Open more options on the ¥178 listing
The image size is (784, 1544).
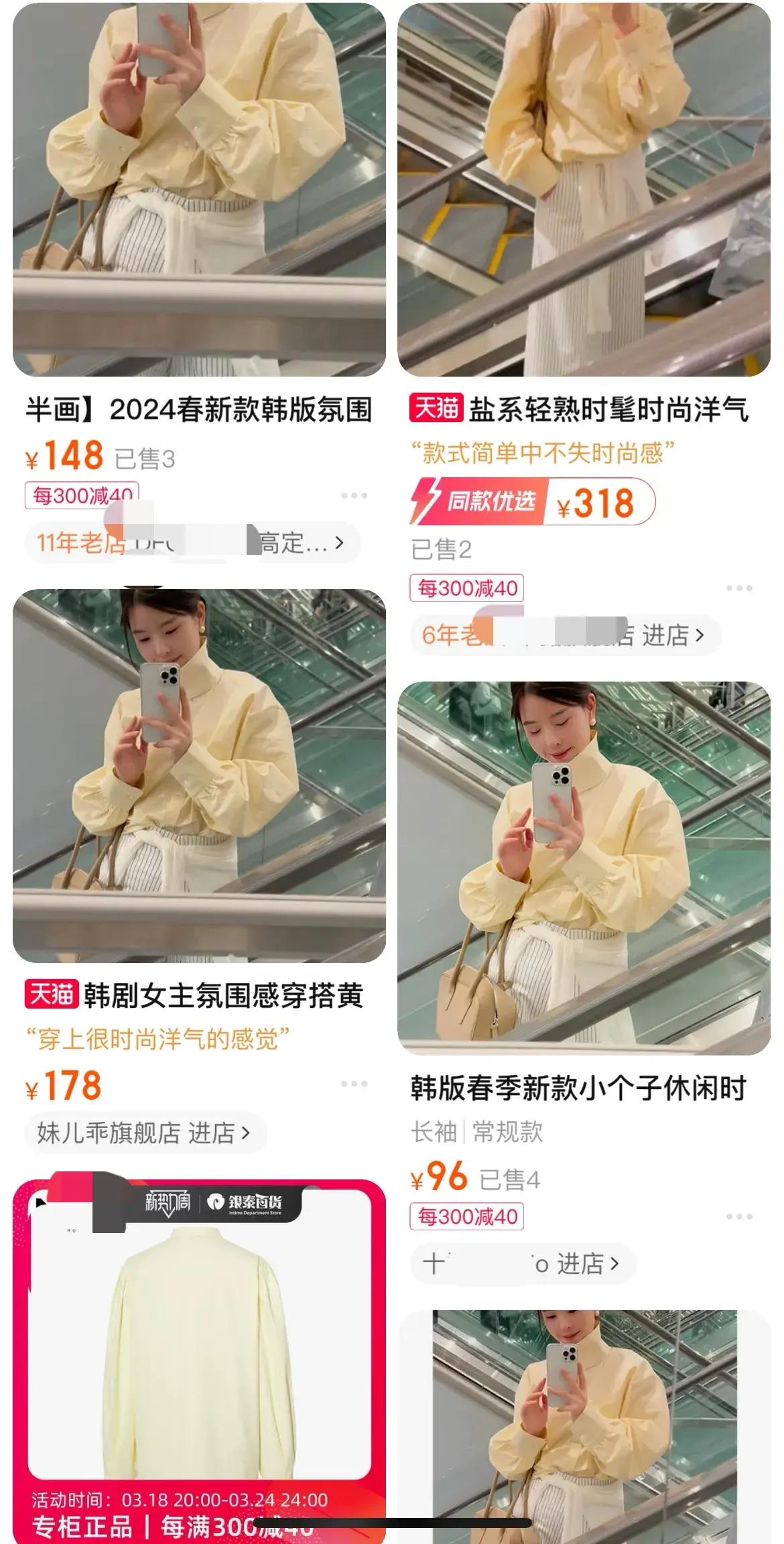click(x=354, y=1084)
